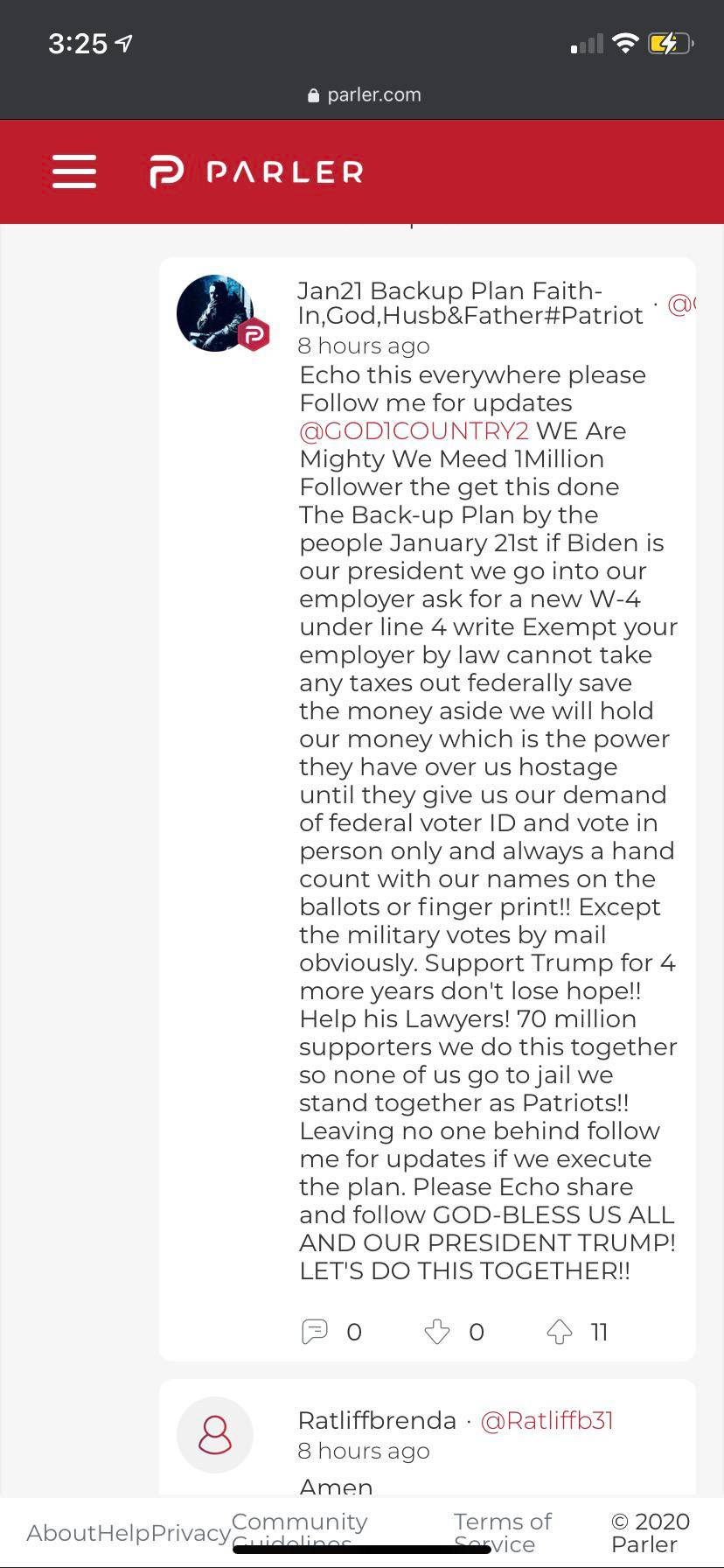Click the comment bubble icon on the post
Screen dimensions: 724x1568
tap(316, 1331)
